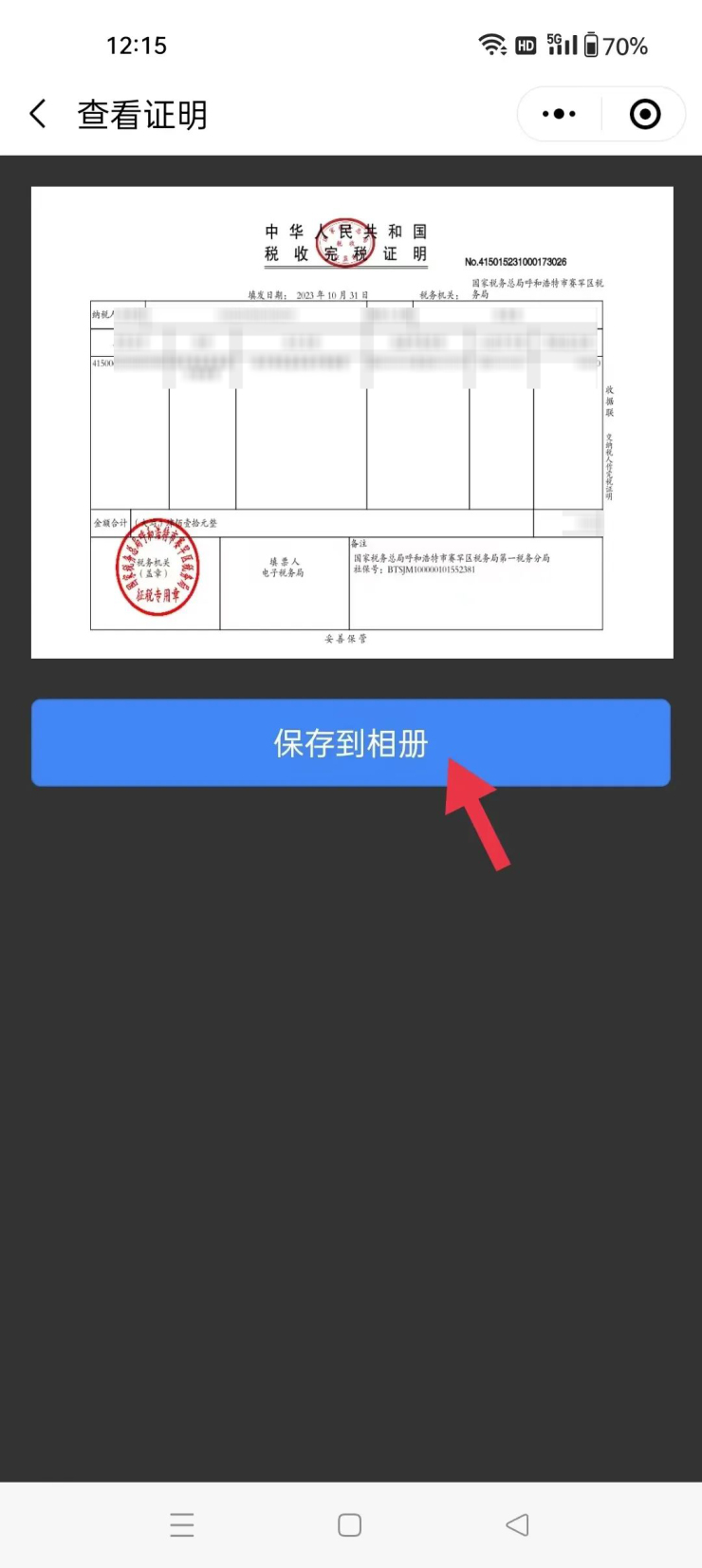
Task: Go to home screen via navigation bar
Action: (x=350, y=1524)
